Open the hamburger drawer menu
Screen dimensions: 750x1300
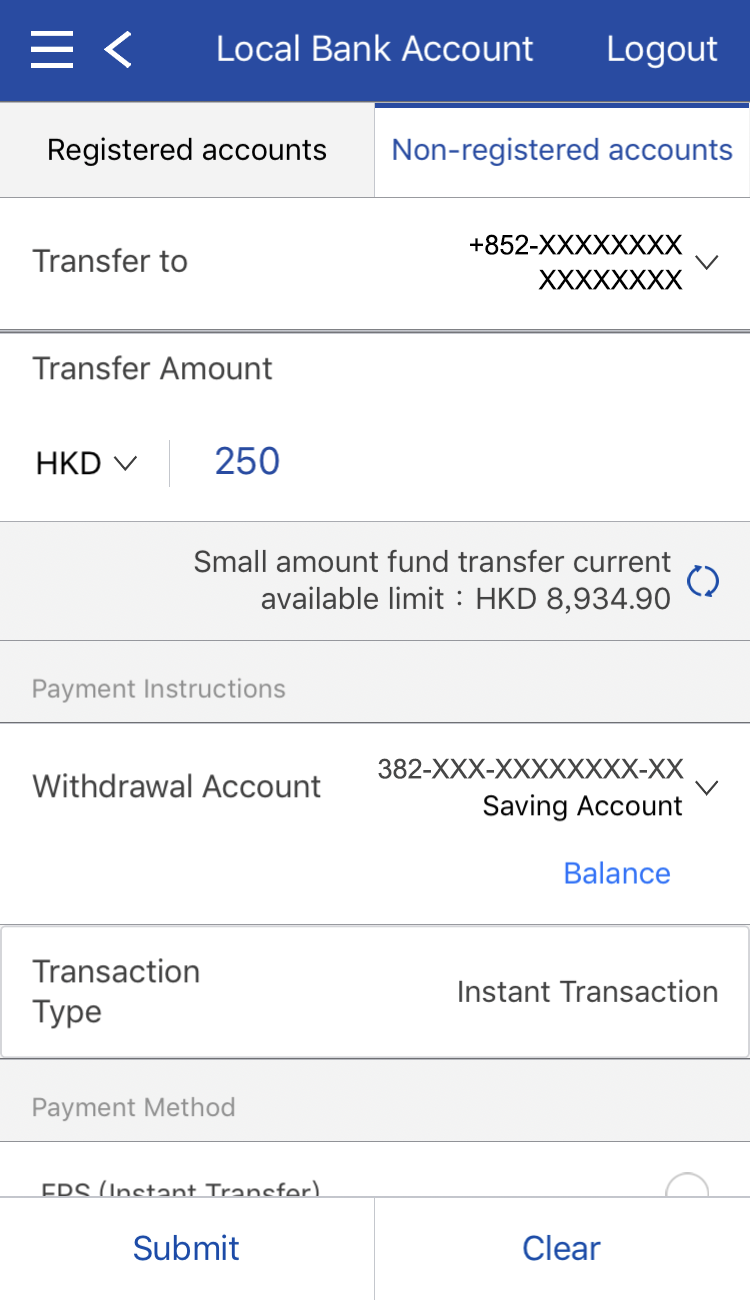52,49
